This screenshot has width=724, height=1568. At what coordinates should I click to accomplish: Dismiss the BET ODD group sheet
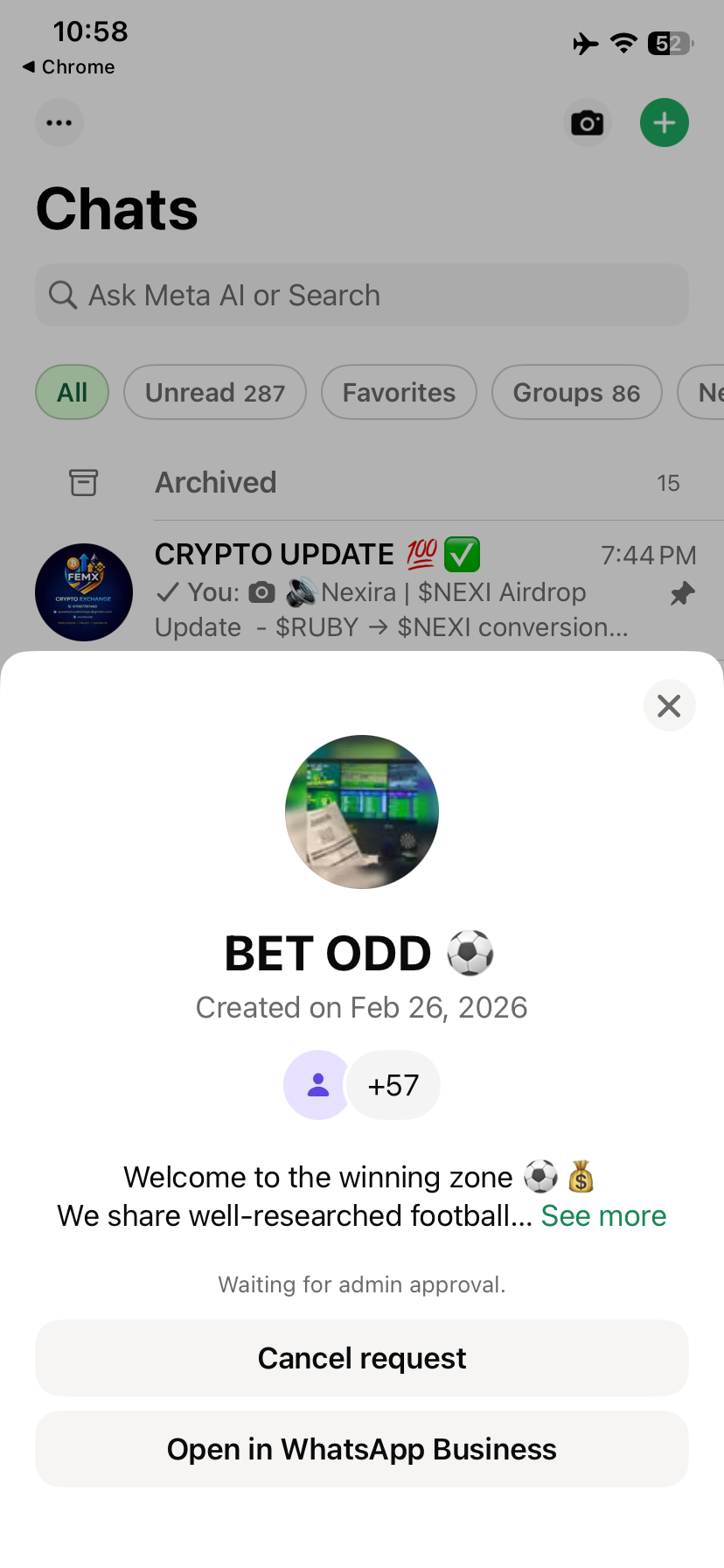(x=669, y=705)
